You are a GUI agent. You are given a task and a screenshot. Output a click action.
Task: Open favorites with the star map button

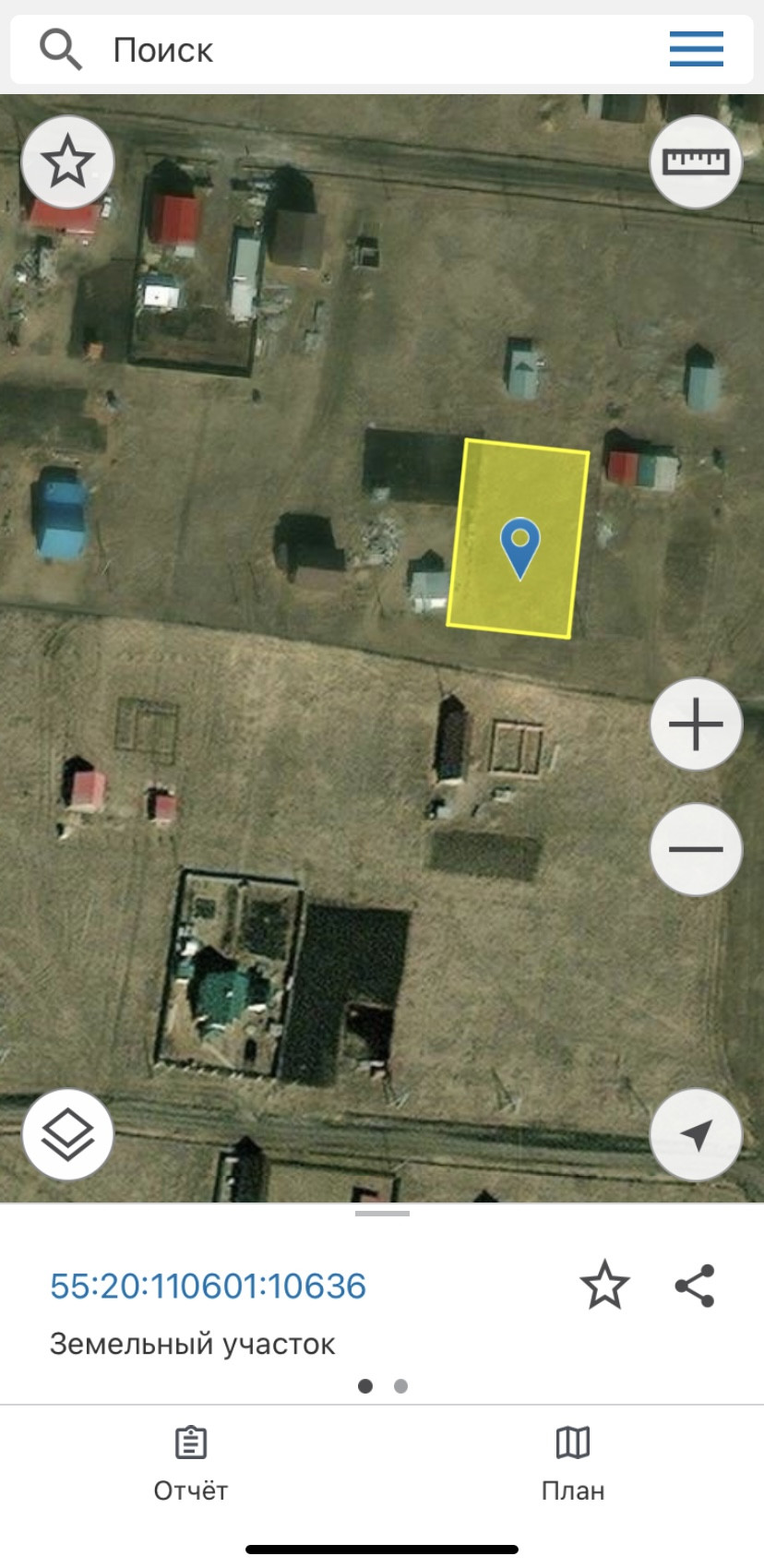pos(67,162)
